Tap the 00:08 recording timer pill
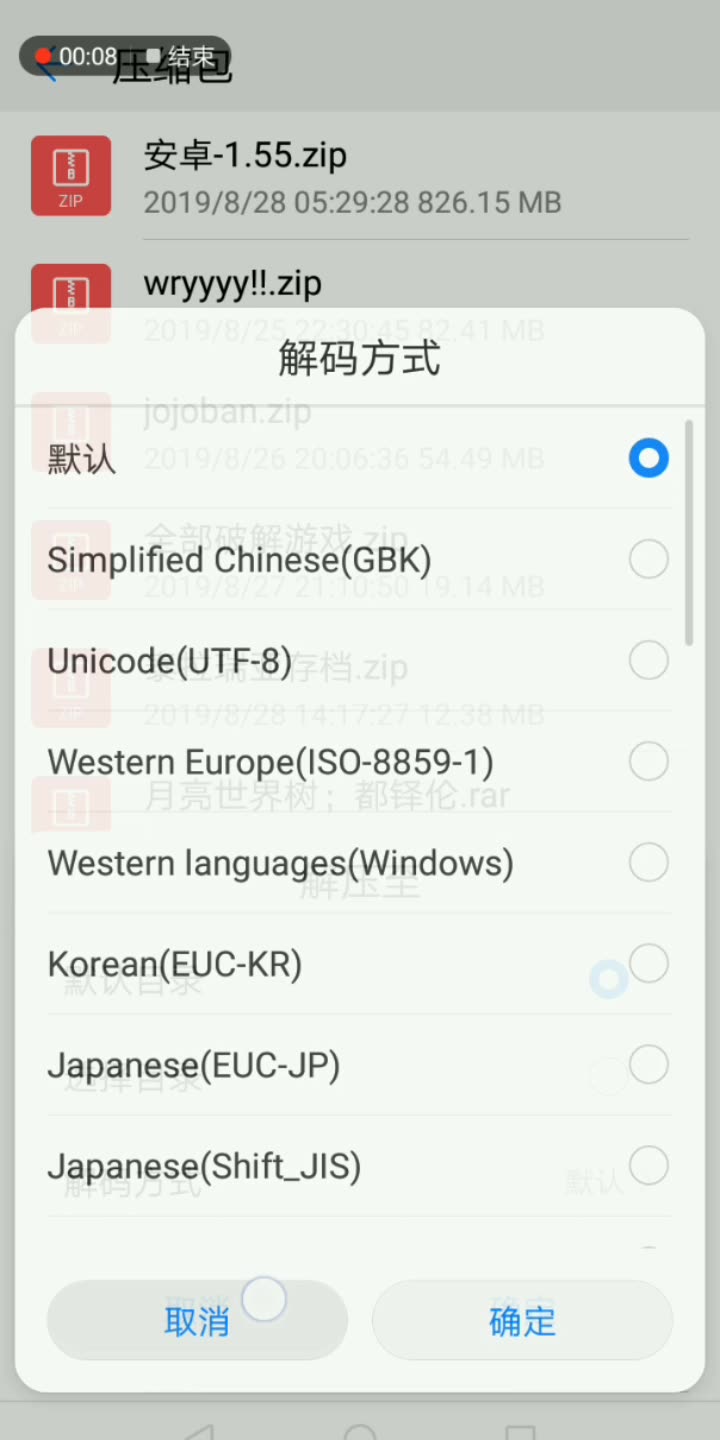This screenshot has width=720, height=1440. pyautogui.click(x=85, y=57)
